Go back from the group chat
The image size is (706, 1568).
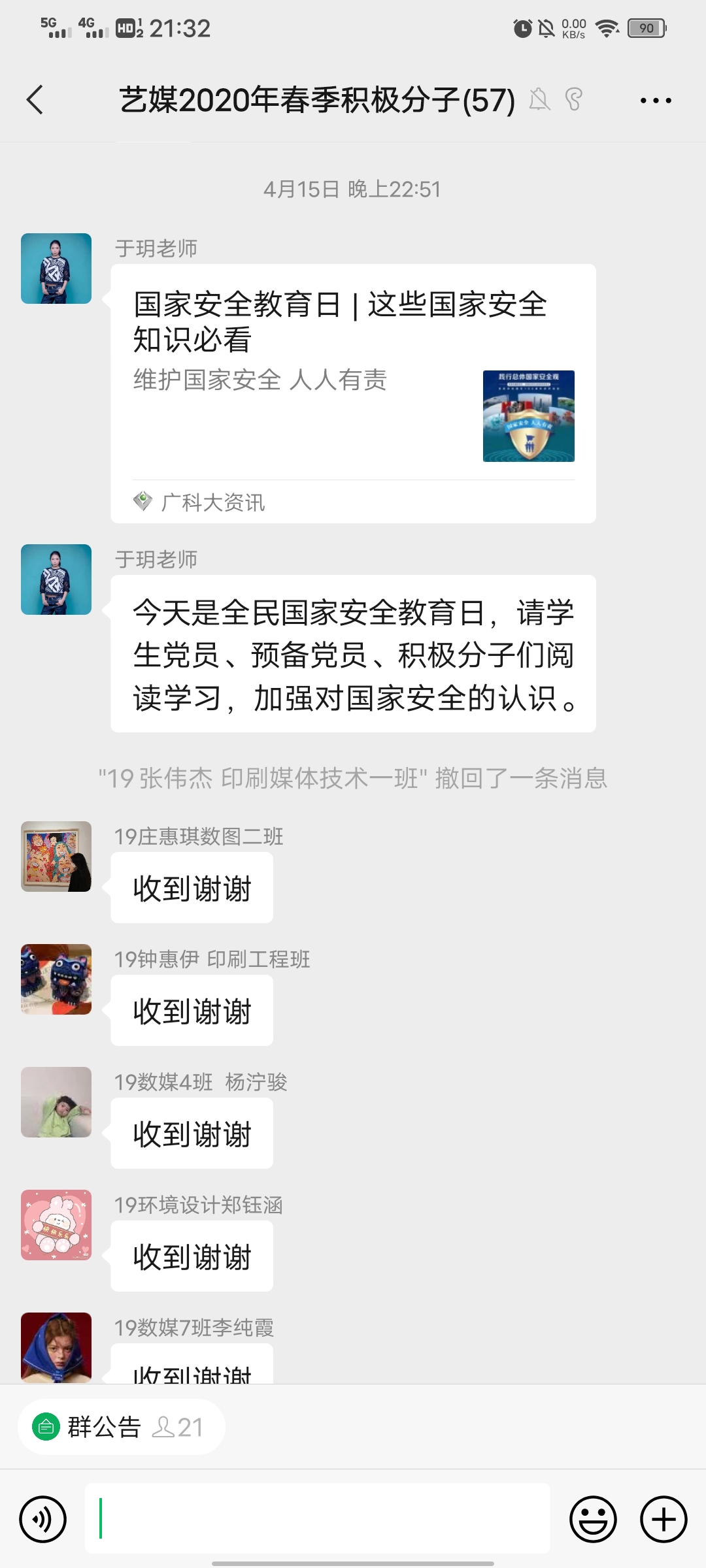click(x=35, y=100)
